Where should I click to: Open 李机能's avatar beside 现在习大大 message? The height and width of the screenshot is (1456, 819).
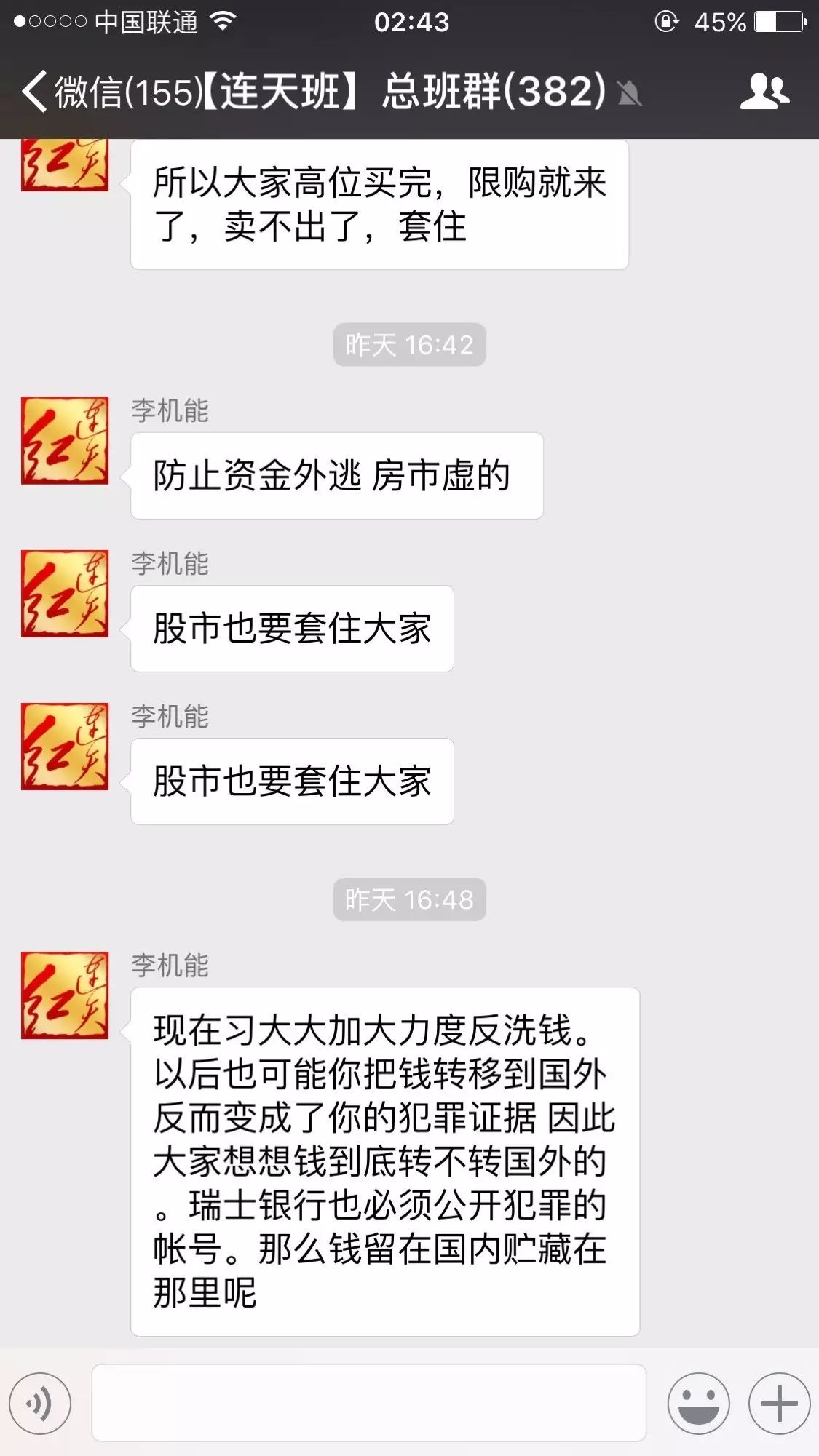(65, 995)
